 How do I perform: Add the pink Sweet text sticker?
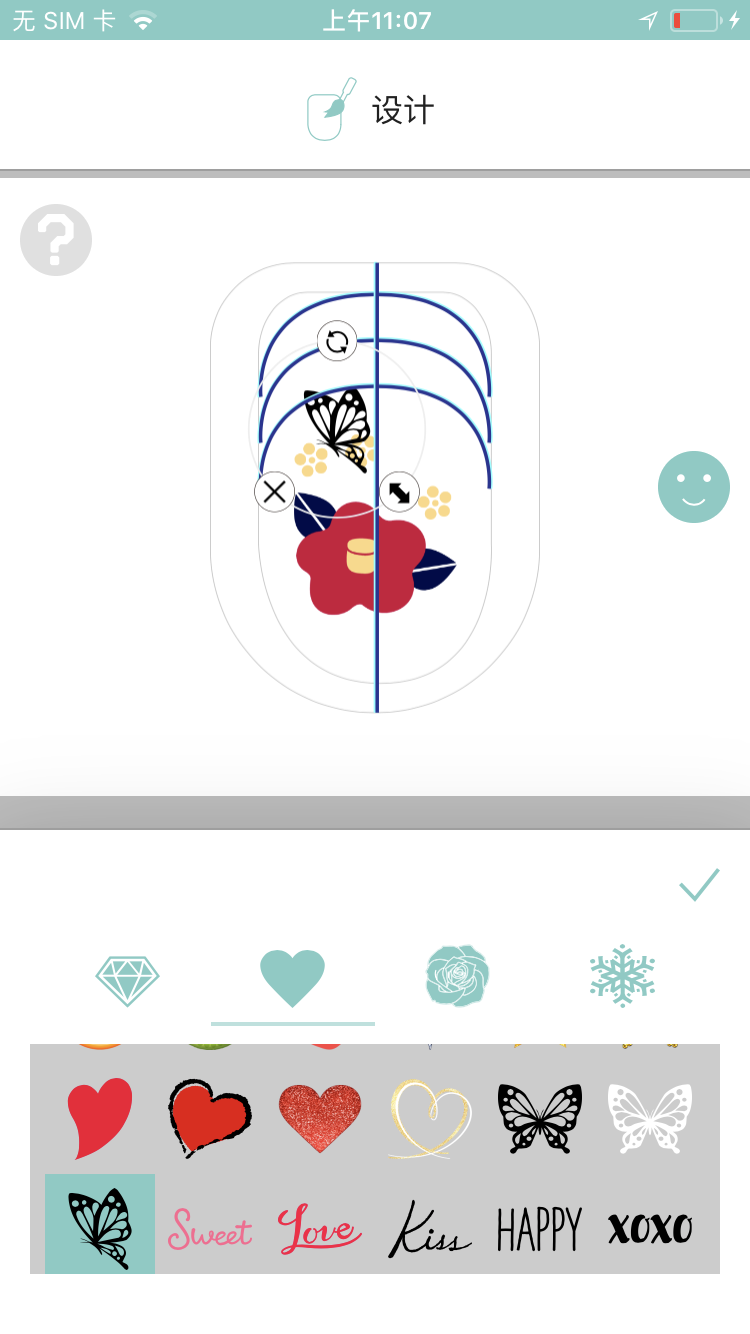click(x=209, y=1228)
